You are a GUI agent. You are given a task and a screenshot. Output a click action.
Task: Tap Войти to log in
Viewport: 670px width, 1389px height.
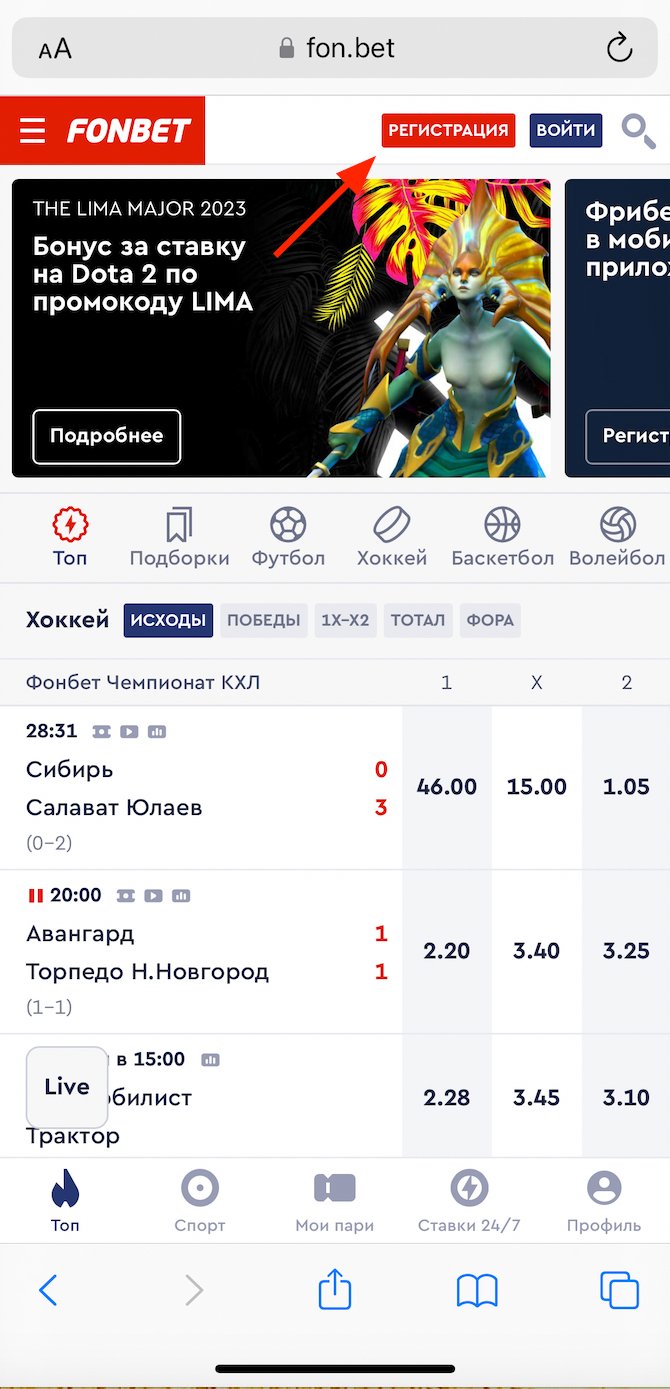565,130
